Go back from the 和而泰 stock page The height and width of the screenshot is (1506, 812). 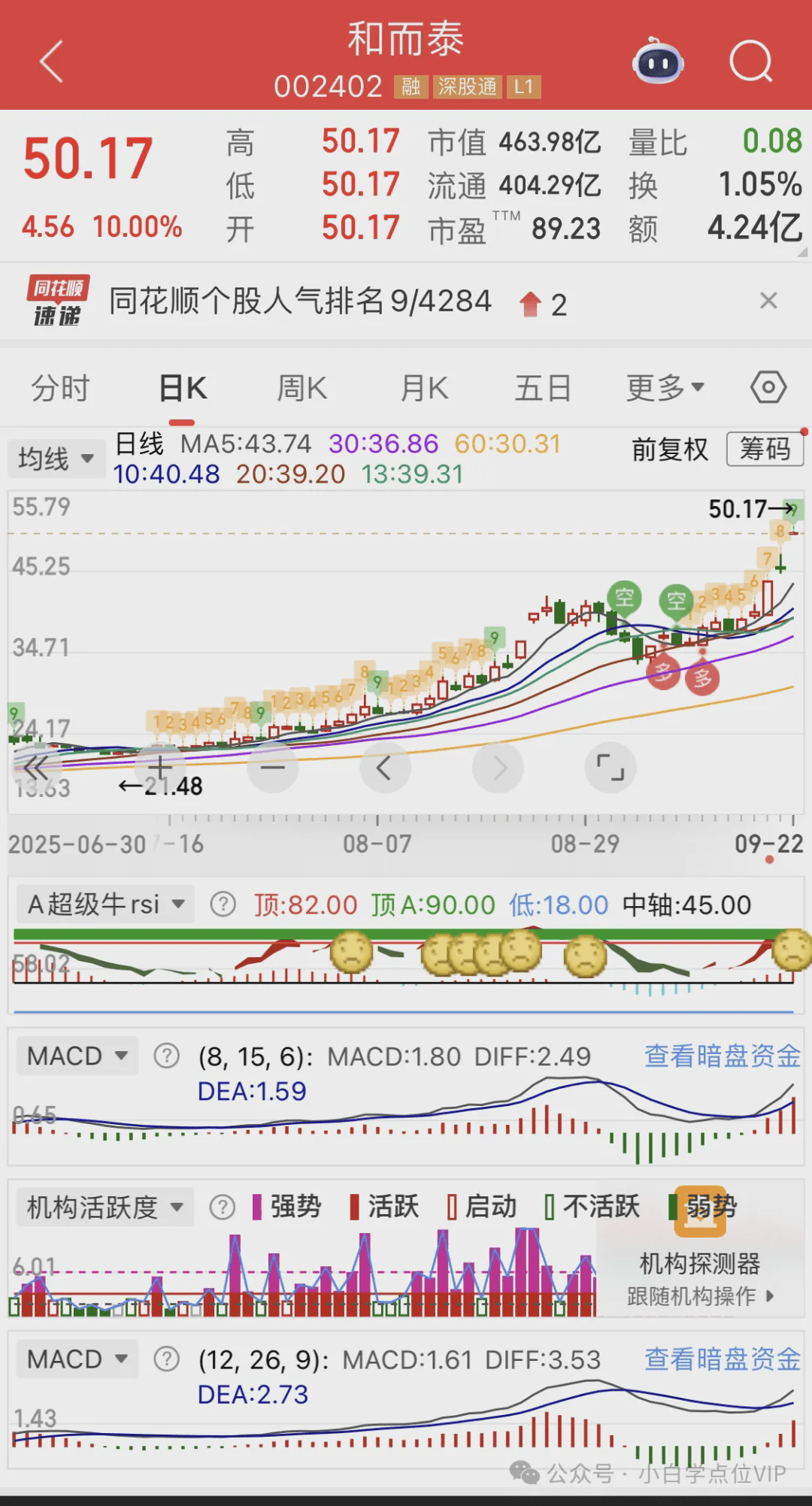pyautogui.click(x=51, y=62)
